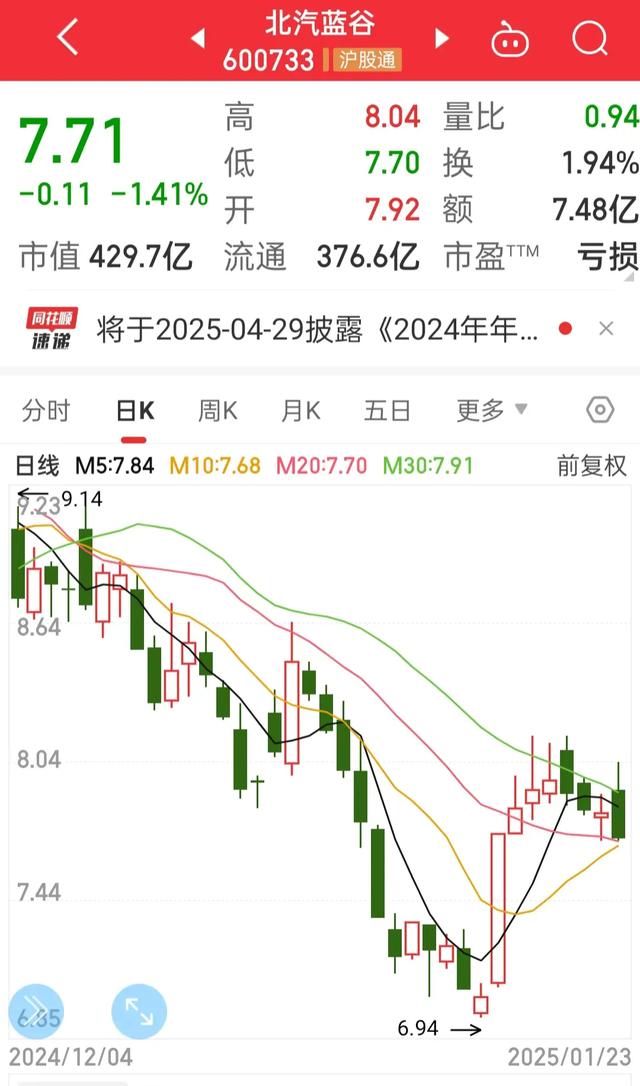Change the 前复权 adjustment setting
Image resolution: width=640 pixels, height=1086 pixels.
pyautogui.click(x=592, y=466)
